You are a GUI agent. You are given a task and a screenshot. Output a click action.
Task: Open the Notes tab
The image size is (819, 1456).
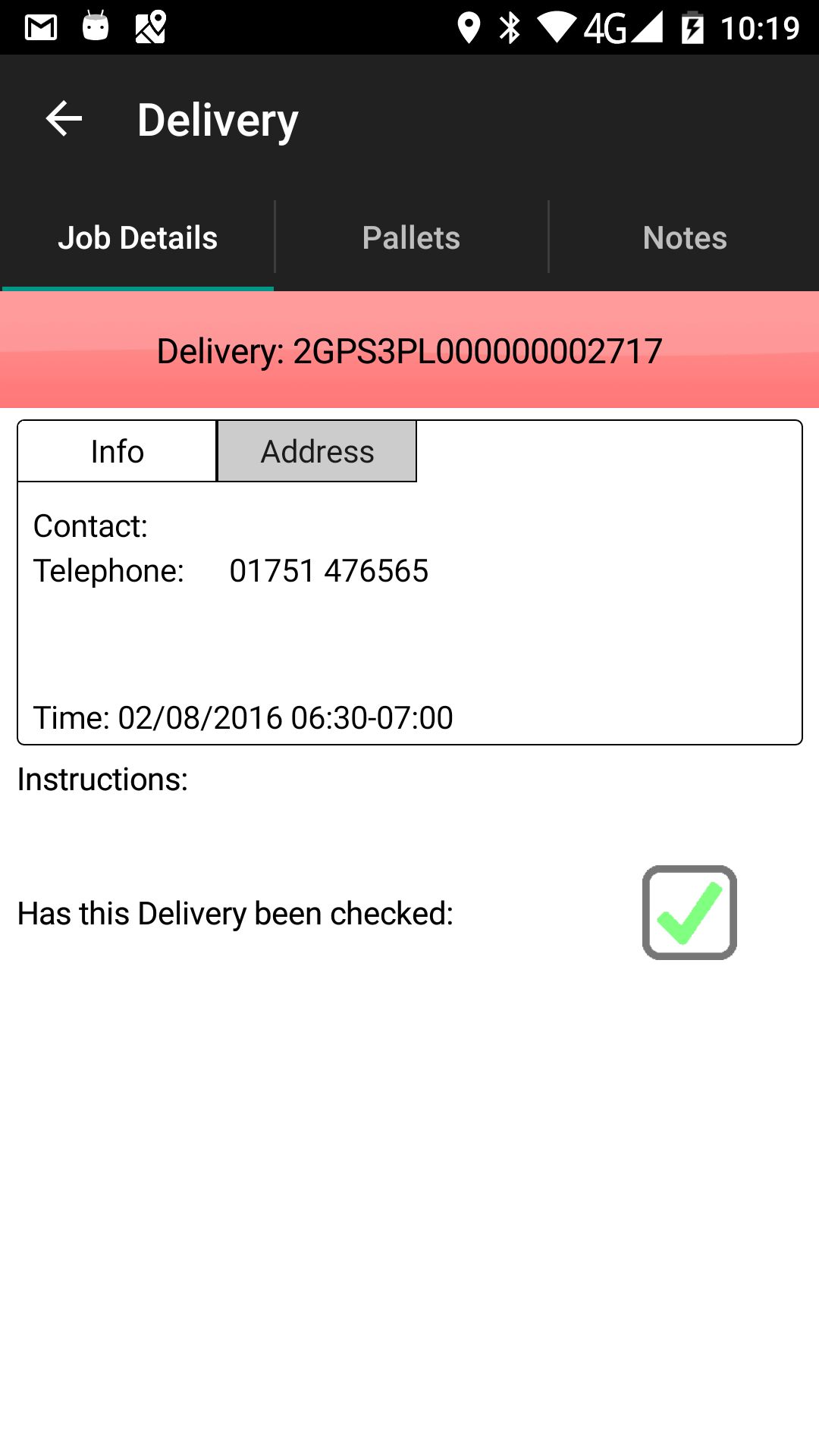(x=685, y=238)
